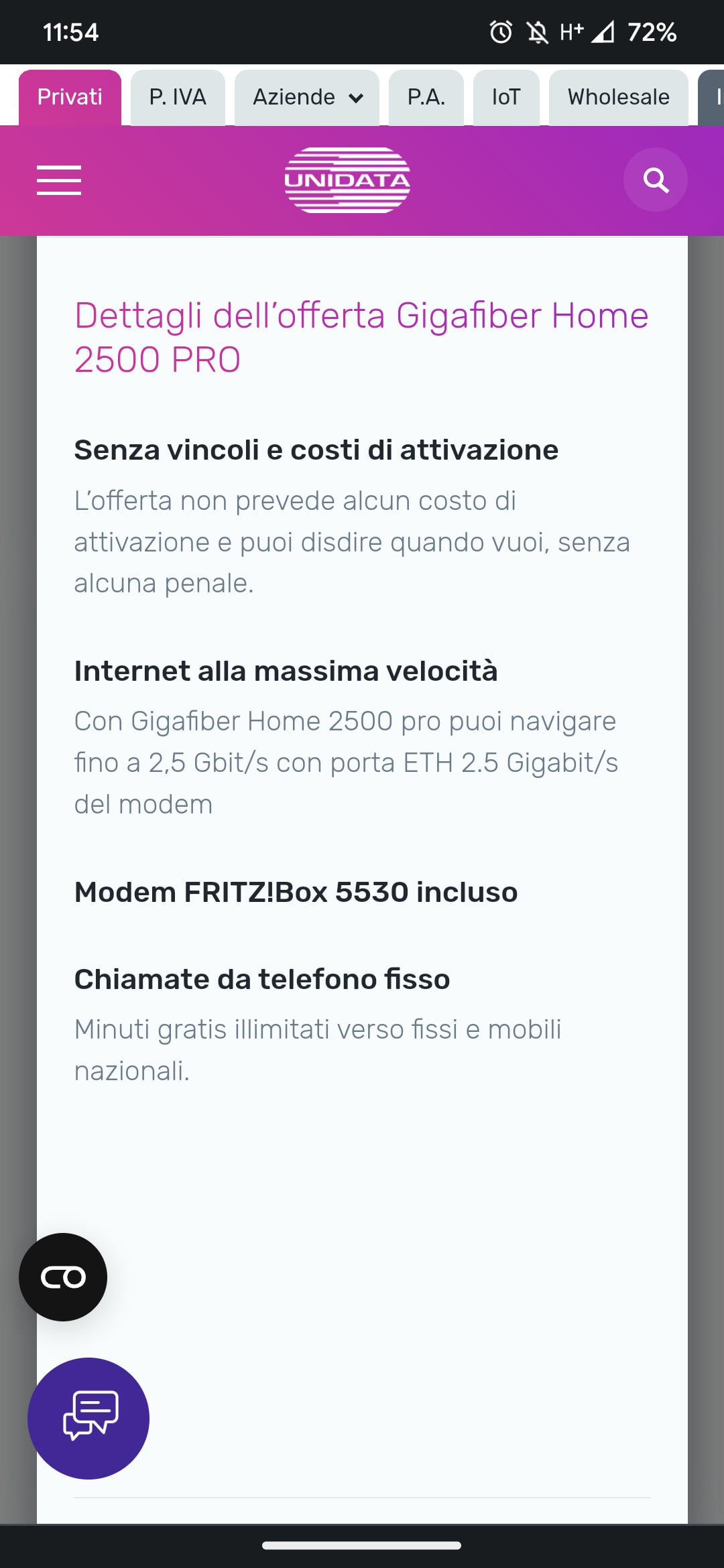This screenshot has width=724, height=1568.
Task: Tap the Unidata logo to go home
Action: point(347,180)
